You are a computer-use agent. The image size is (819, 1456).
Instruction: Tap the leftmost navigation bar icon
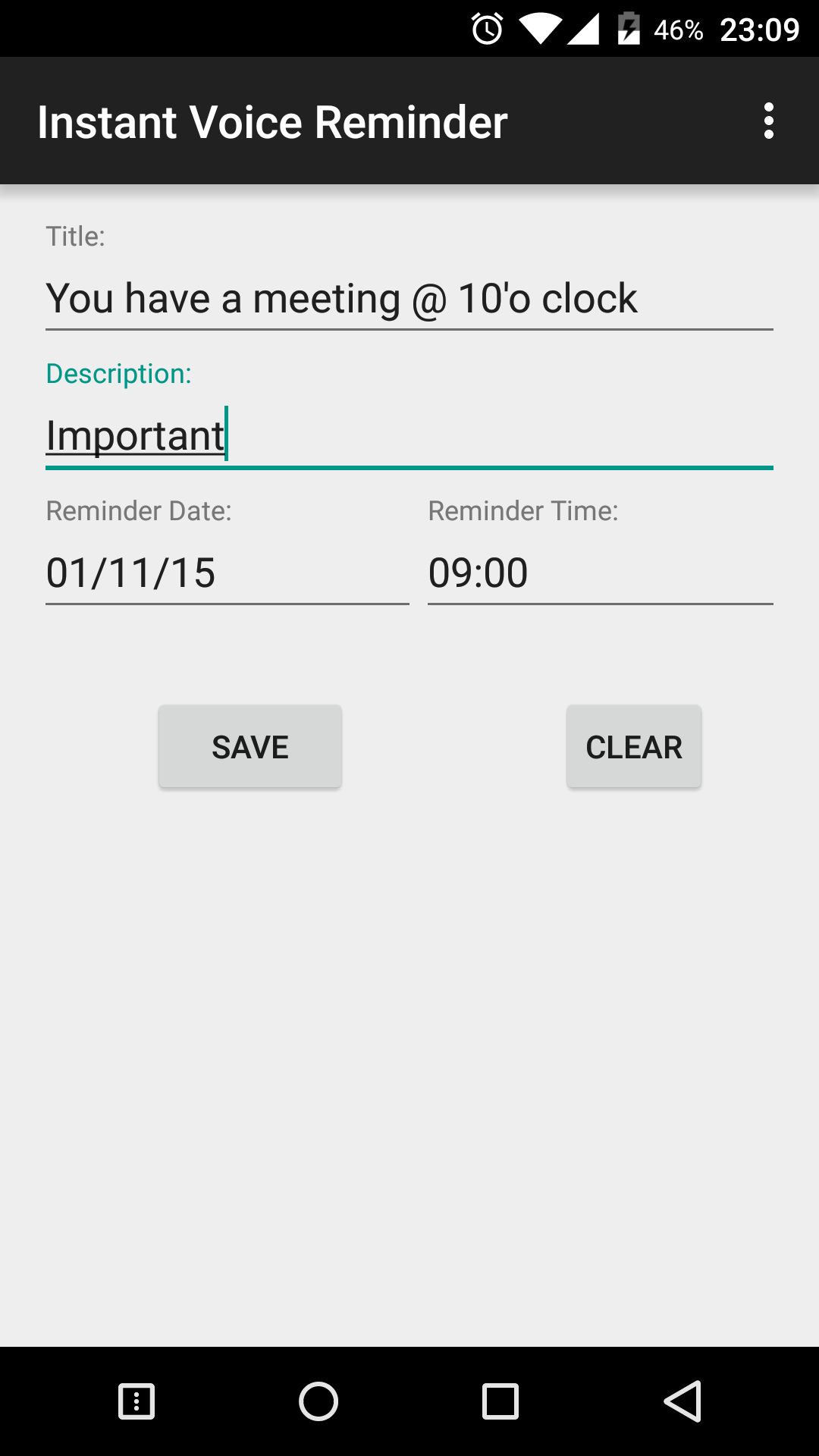click(x=135, y=1401)
